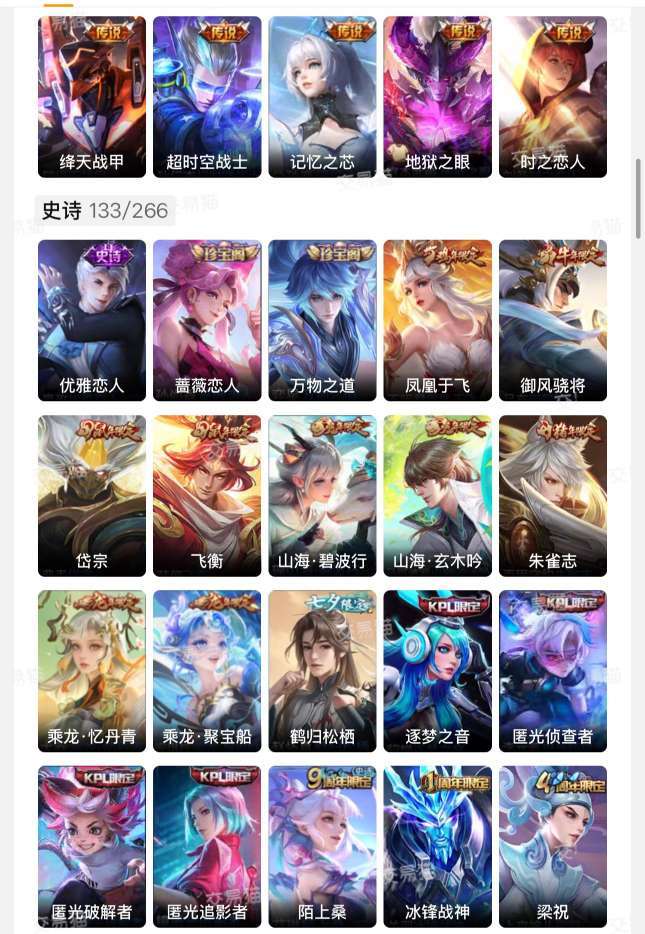
Task: Open the 梁祝 skin tile
Action: coord(553,846)
